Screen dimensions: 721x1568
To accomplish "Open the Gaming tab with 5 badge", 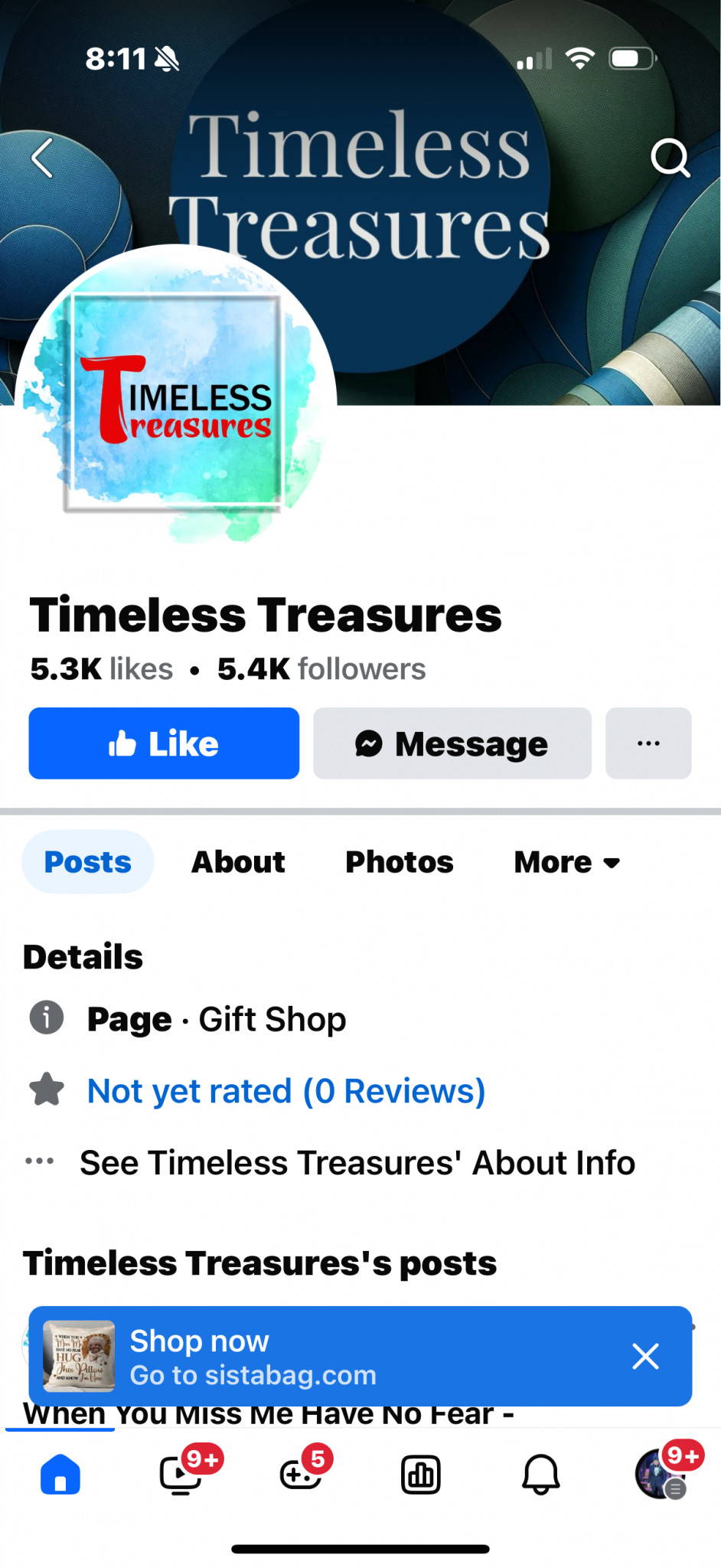I will tap(301, 1475).
